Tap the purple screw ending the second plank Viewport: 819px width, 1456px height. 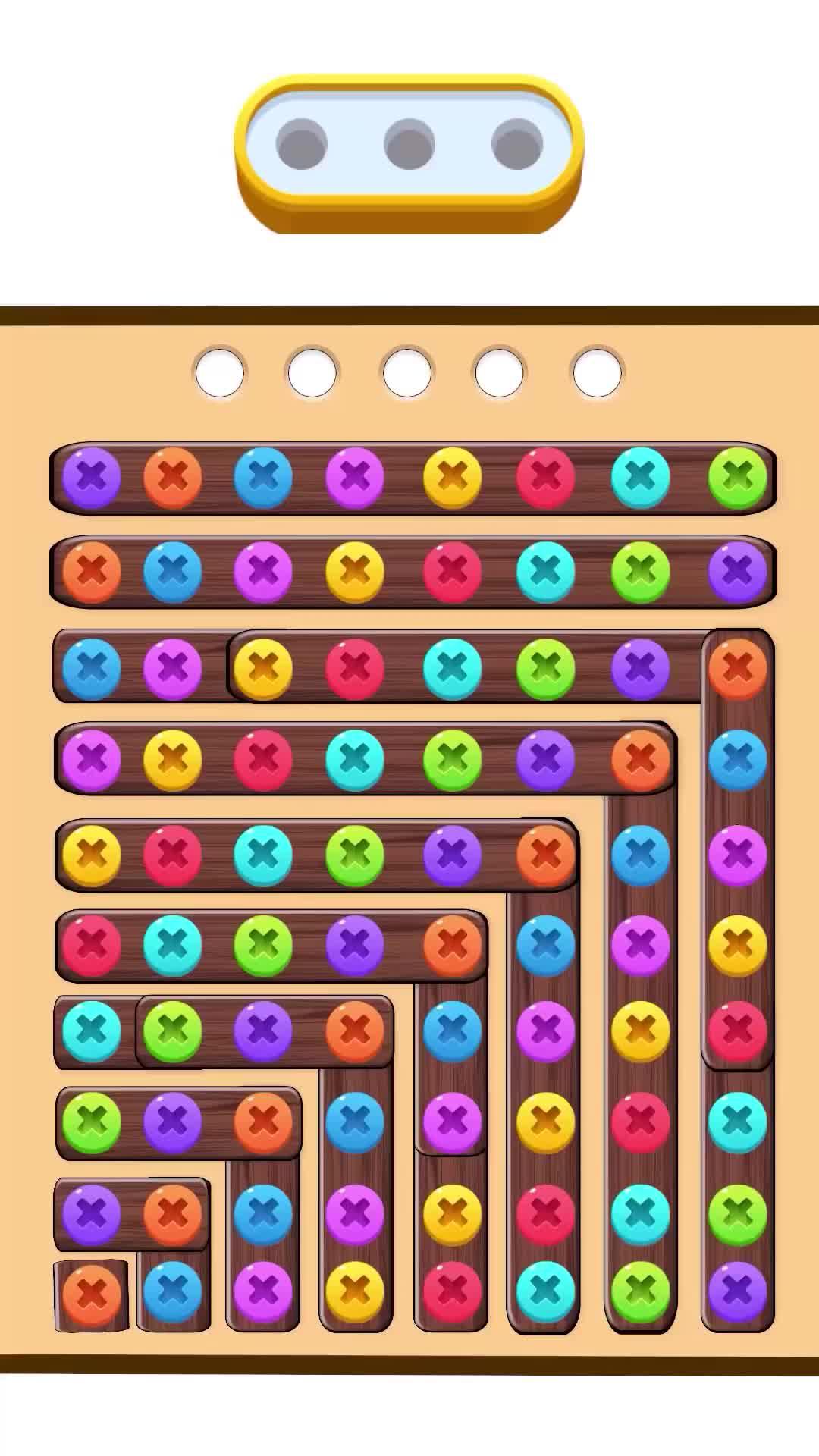(x=737, y=571)
